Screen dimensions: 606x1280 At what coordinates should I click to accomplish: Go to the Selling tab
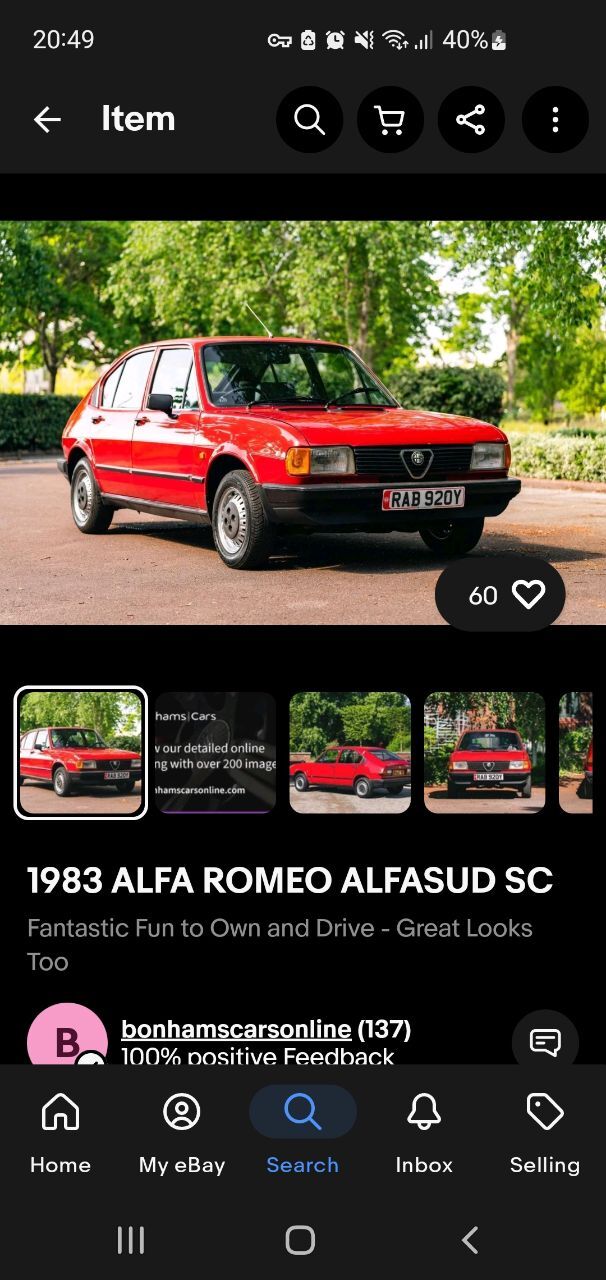pos(545,1133)
